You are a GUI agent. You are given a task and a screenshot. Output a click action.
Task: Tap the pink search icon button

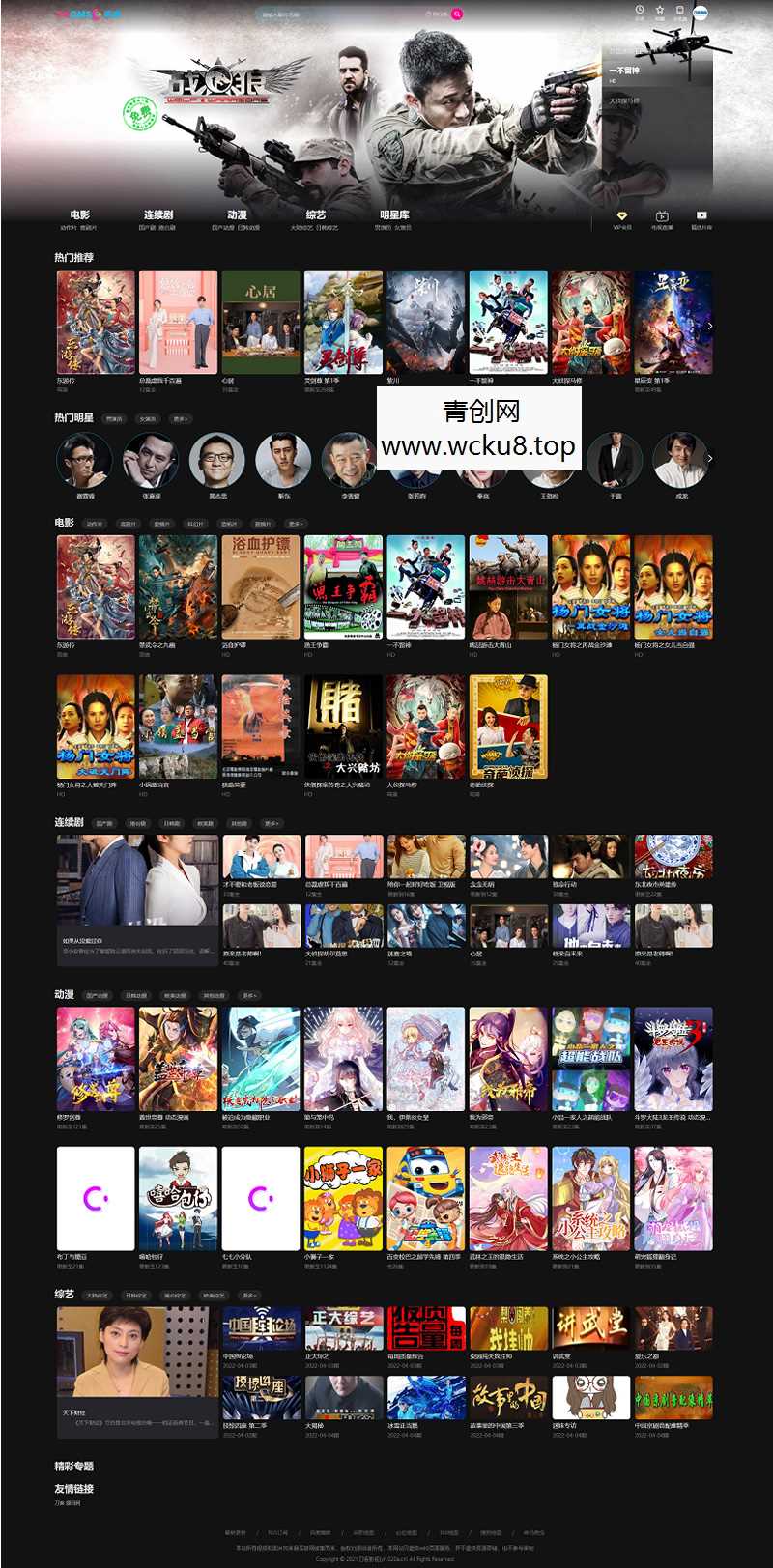click(457, 14)
